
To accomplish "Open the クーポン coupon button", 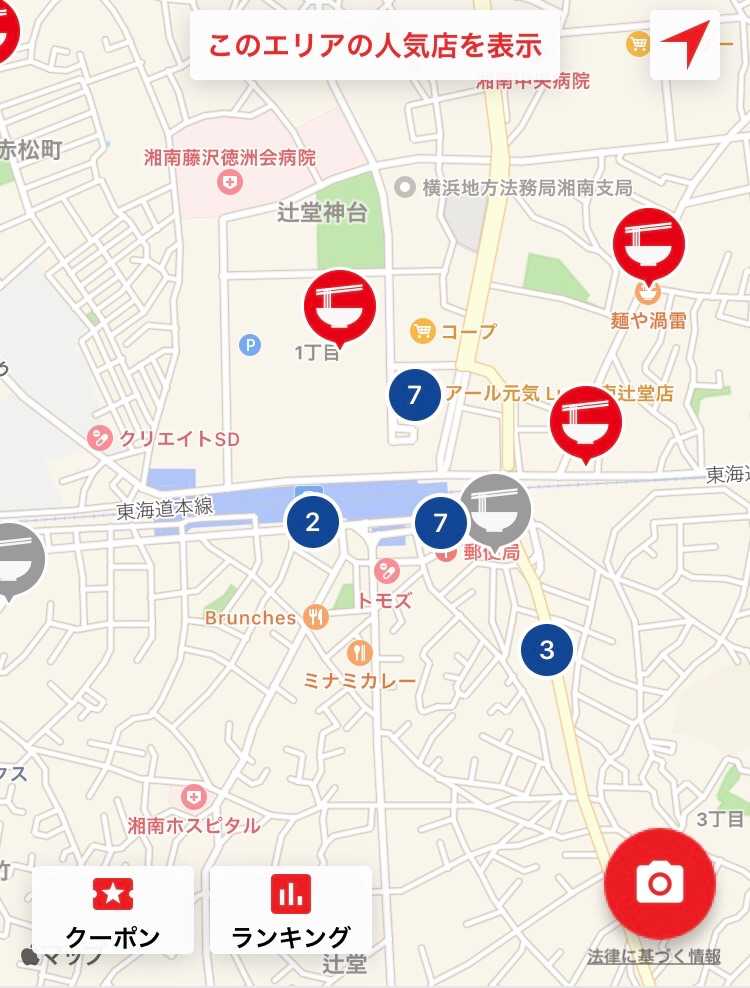I will [113, 910].
